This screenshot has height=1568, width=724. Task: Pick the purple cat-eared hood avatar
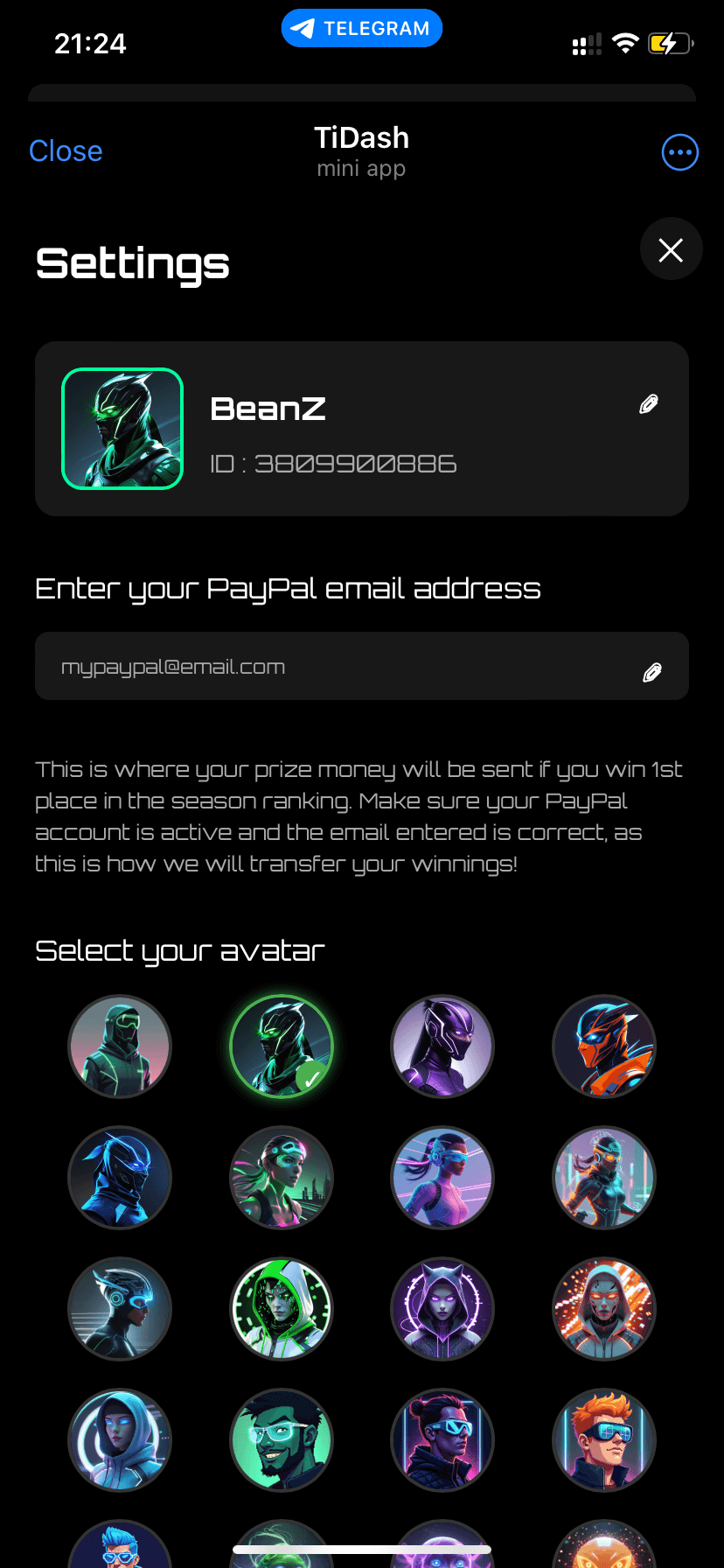point(442,1309)
